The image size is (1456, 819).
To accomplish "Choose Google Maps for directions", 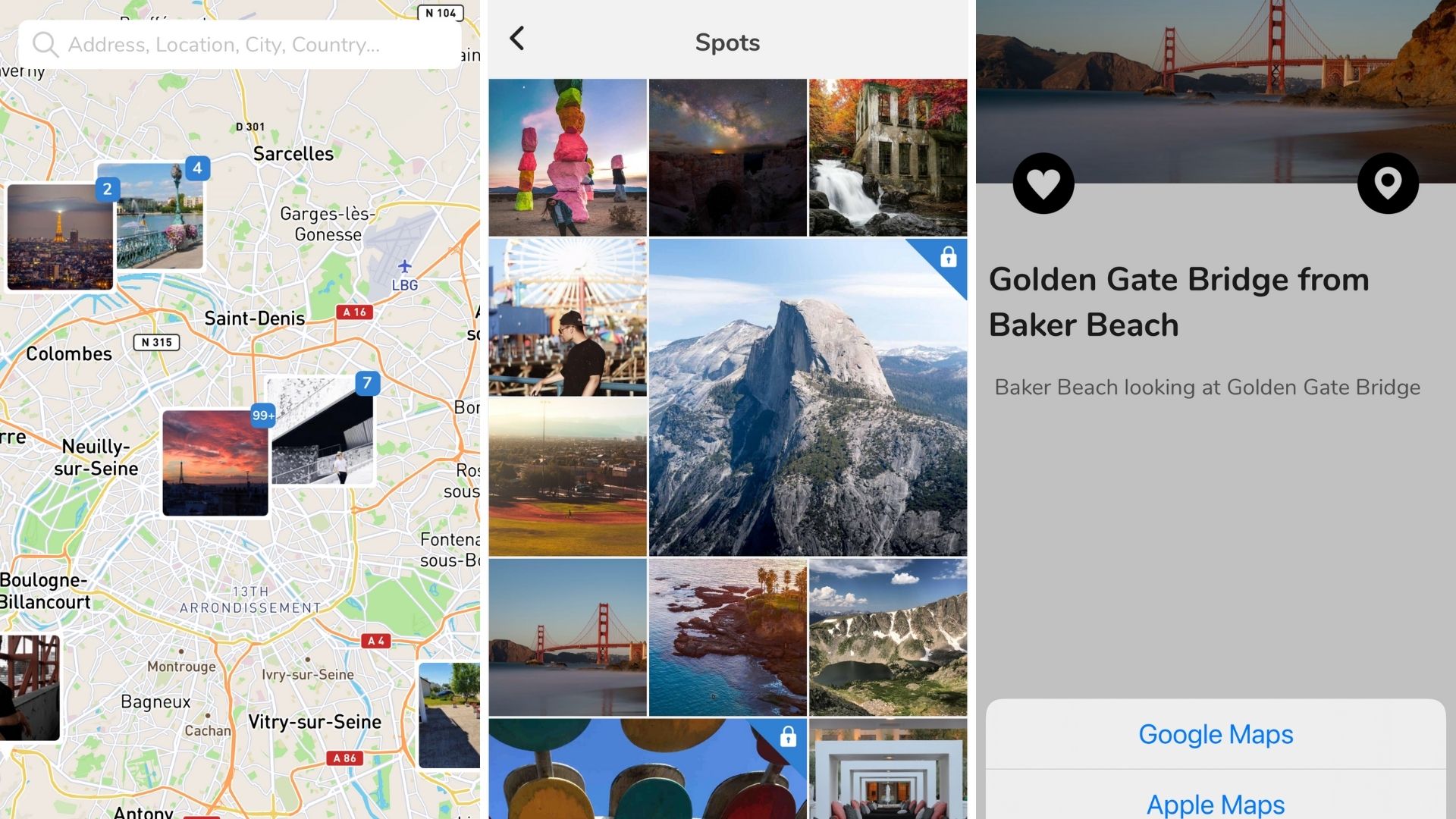I will pyautogui.click(x=1215, y=734).
